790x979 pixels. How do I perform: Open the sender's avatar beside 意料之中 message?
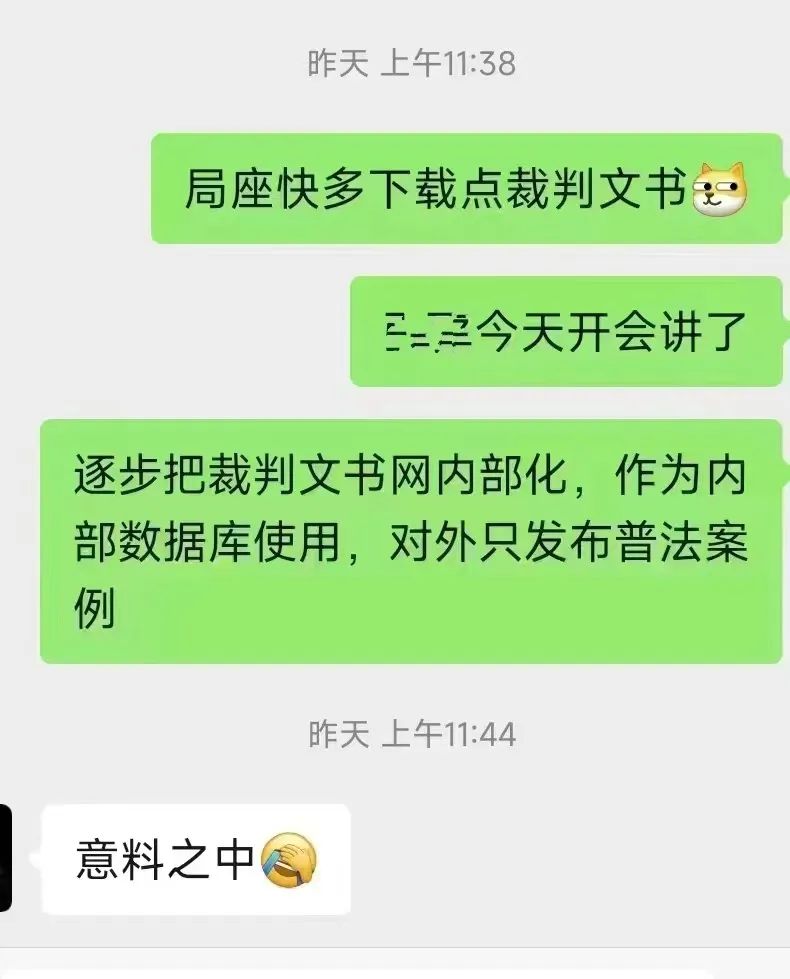coord(6,857)
